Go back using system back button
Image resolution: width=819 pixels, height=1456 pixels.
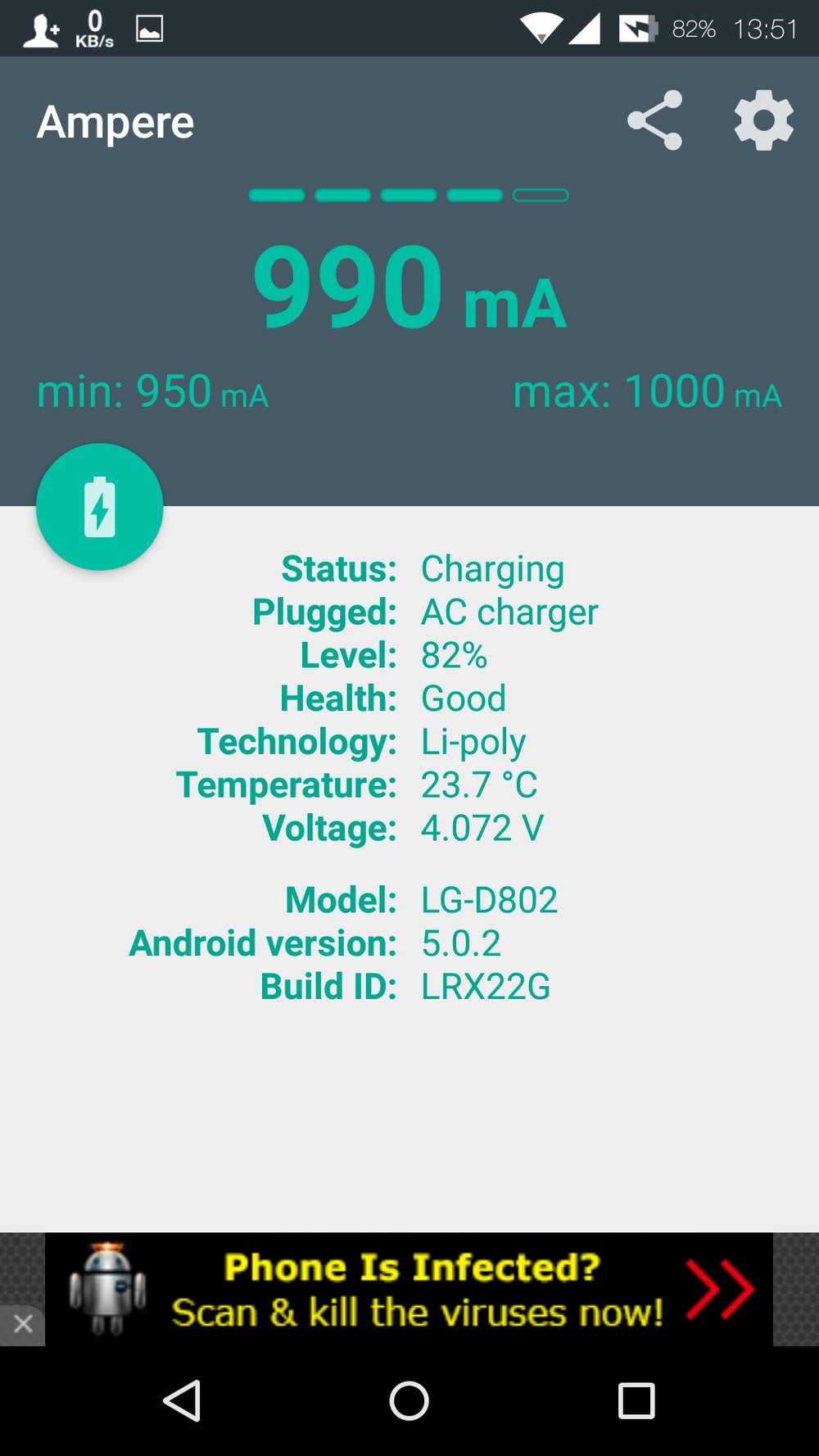(183, 1400)
